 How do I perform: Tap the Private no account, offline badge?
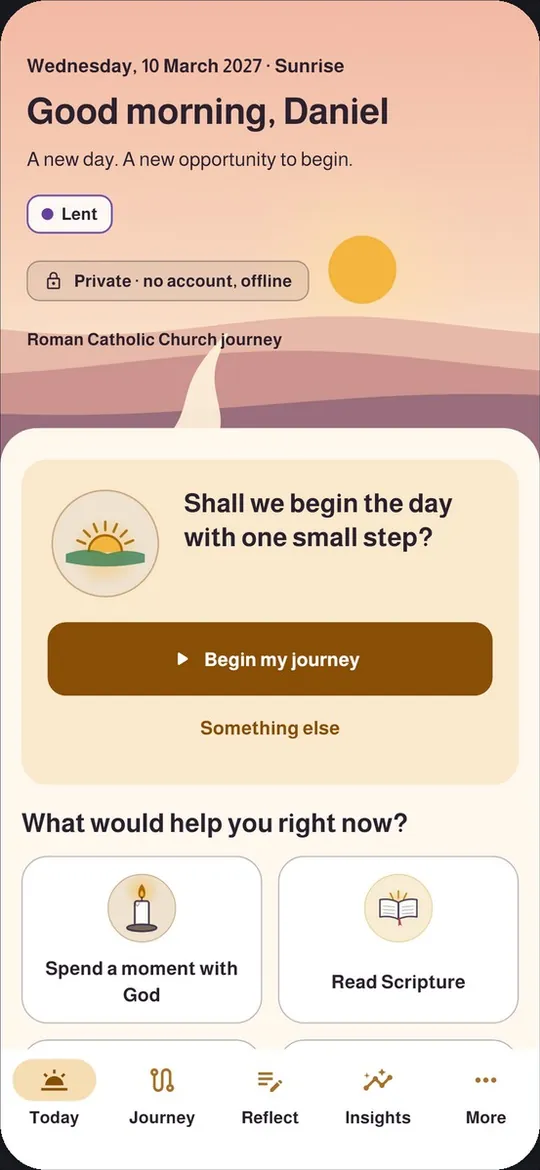(168, 281)
